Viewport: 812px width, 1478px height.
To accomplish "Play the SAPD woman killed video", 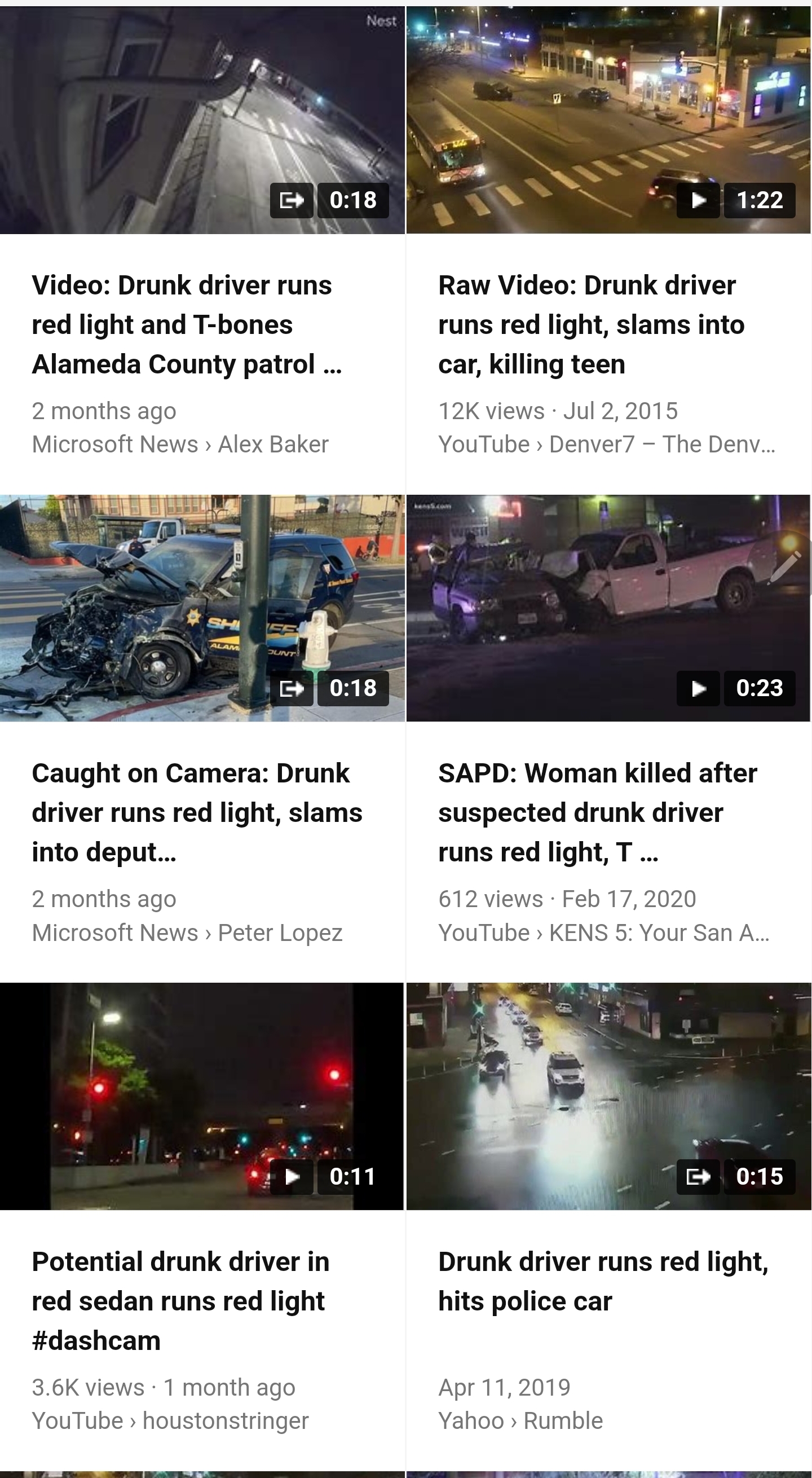I will [x=608, y=608].
